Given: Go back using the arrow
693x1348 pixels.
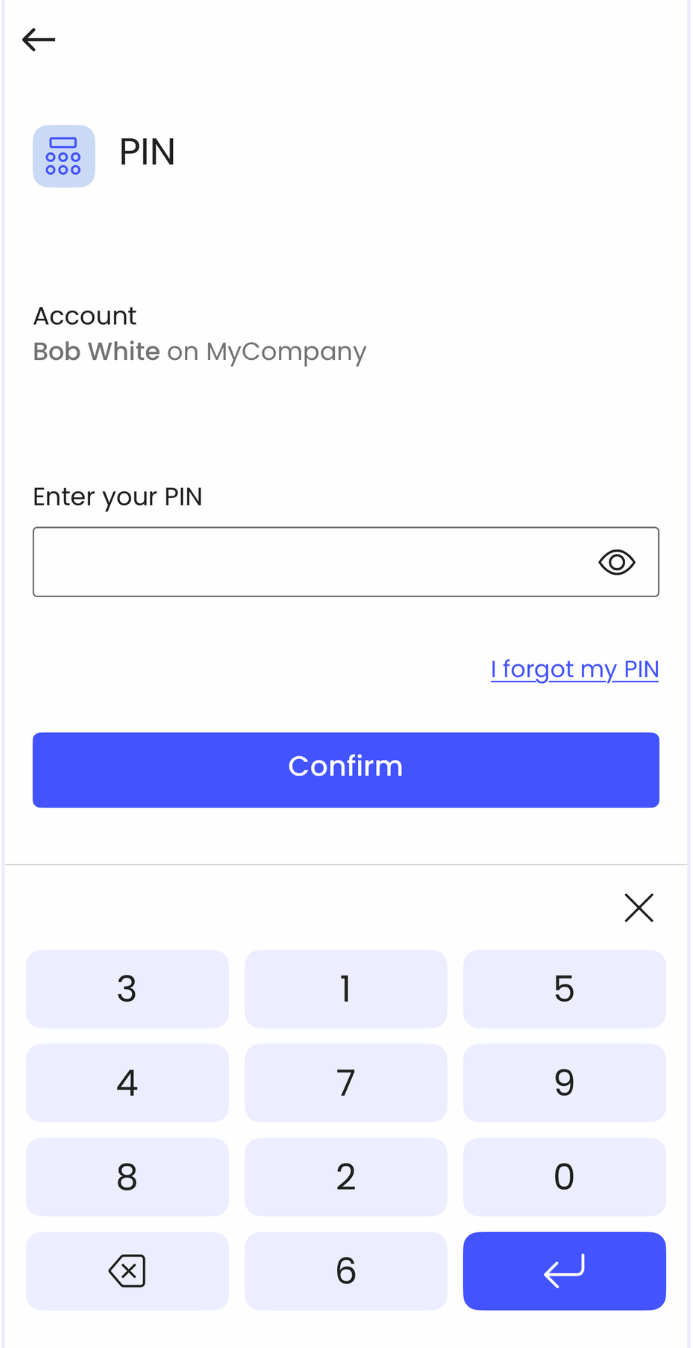Looking at the screenshot, I should coord(39,40).
